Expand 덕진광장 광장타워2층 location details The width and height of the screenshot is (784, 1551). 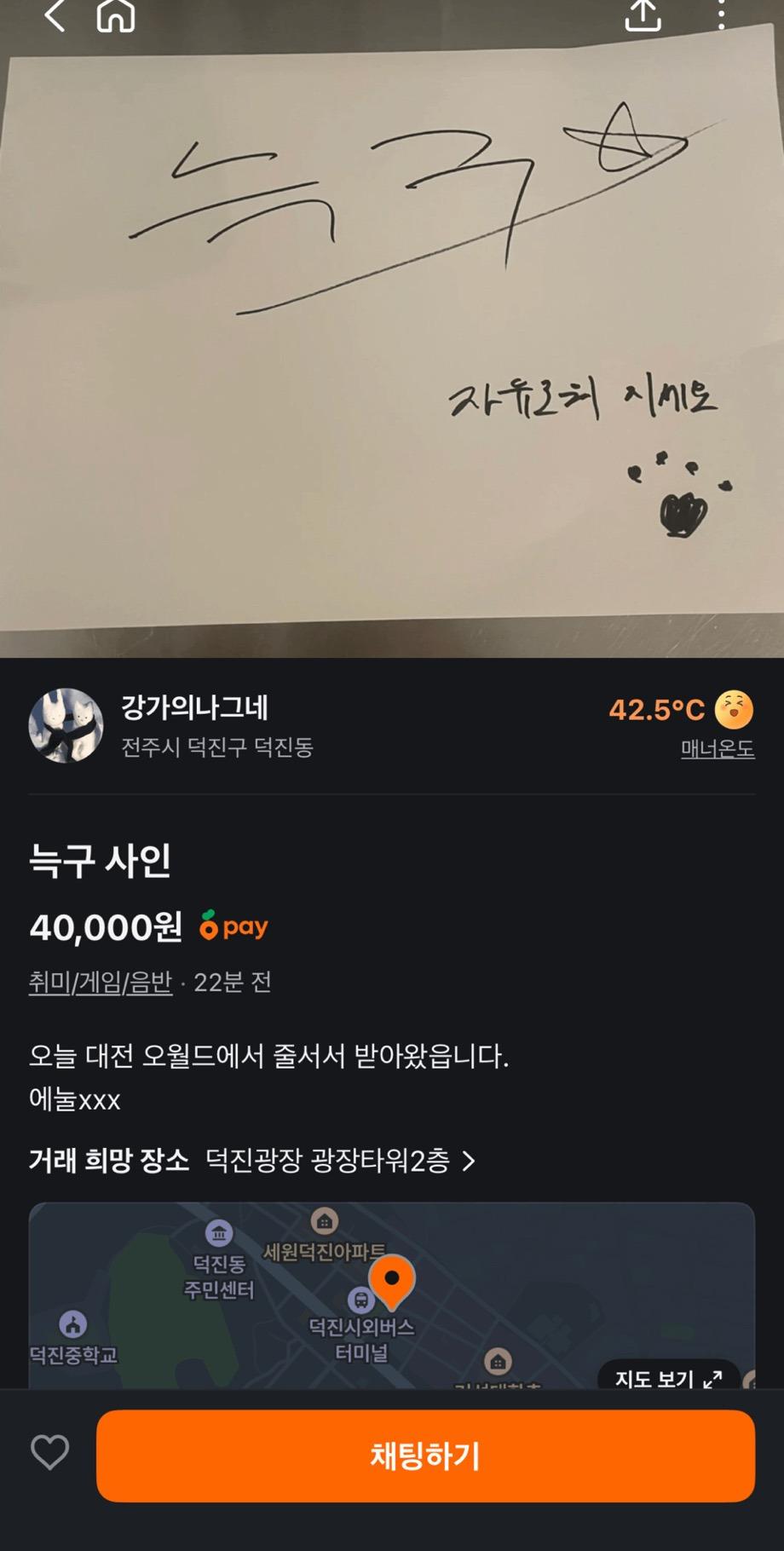337,1162
